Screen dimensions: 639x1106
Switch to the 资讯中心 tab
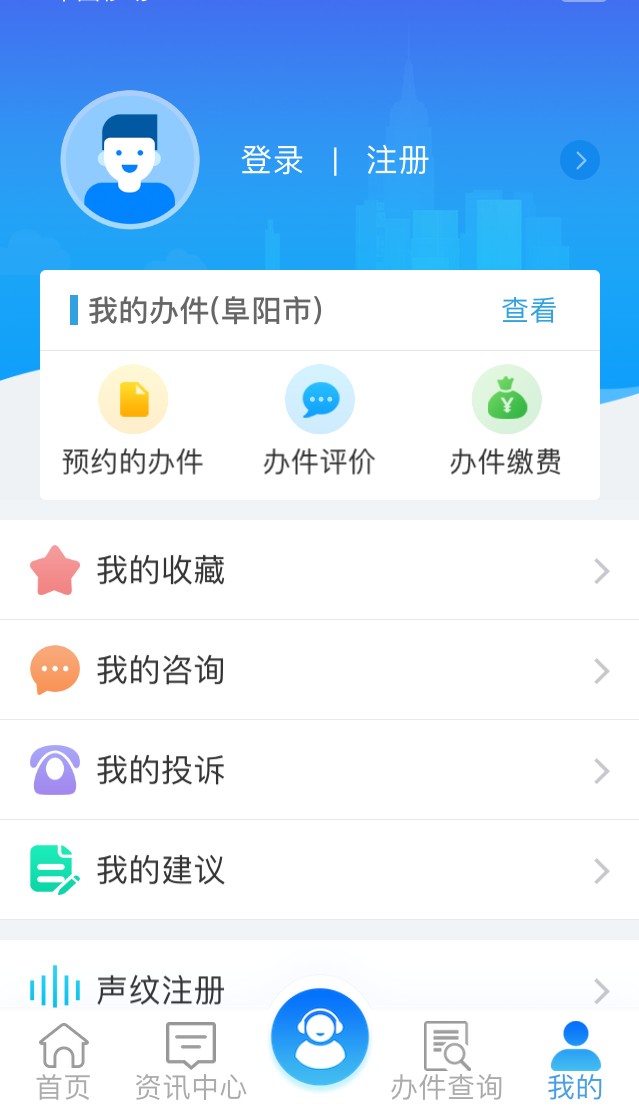[190, 1061]
